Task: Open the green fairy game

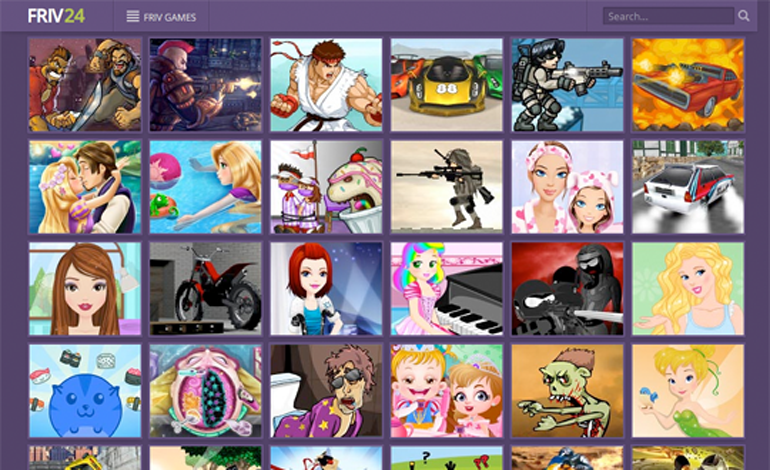Action: [x=688, y=391]
